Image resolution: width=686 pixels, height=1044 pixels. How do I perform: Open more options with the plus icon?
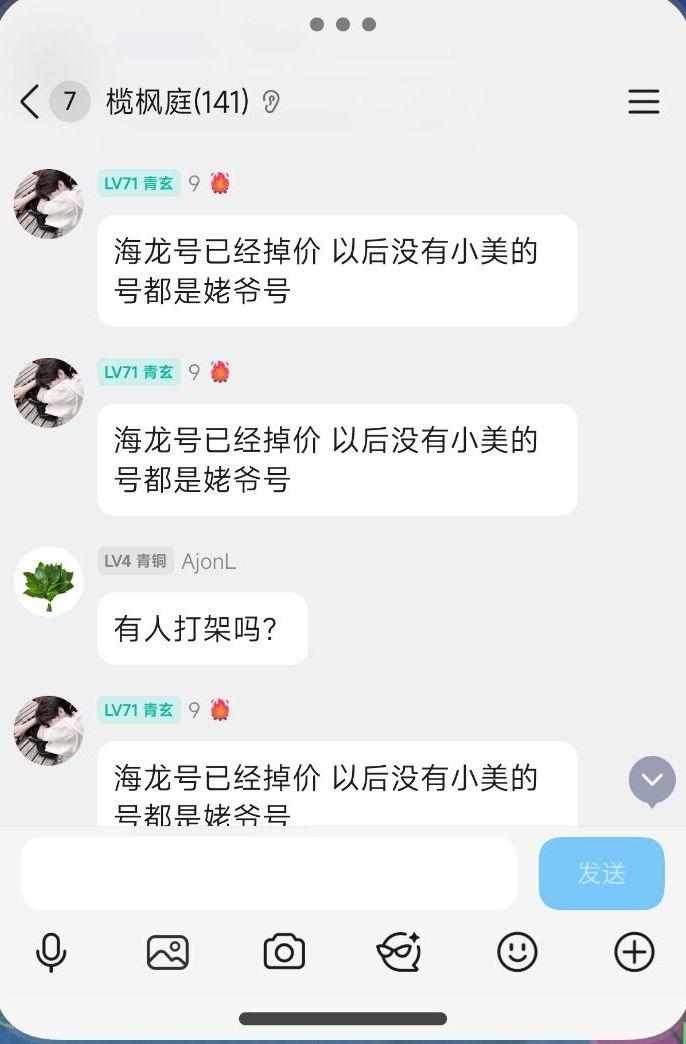pos(634,952)
